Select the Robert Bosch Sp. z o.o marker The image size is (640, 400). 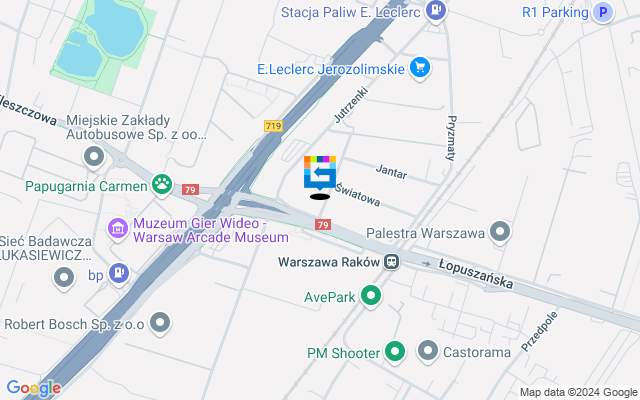point(159,323)
